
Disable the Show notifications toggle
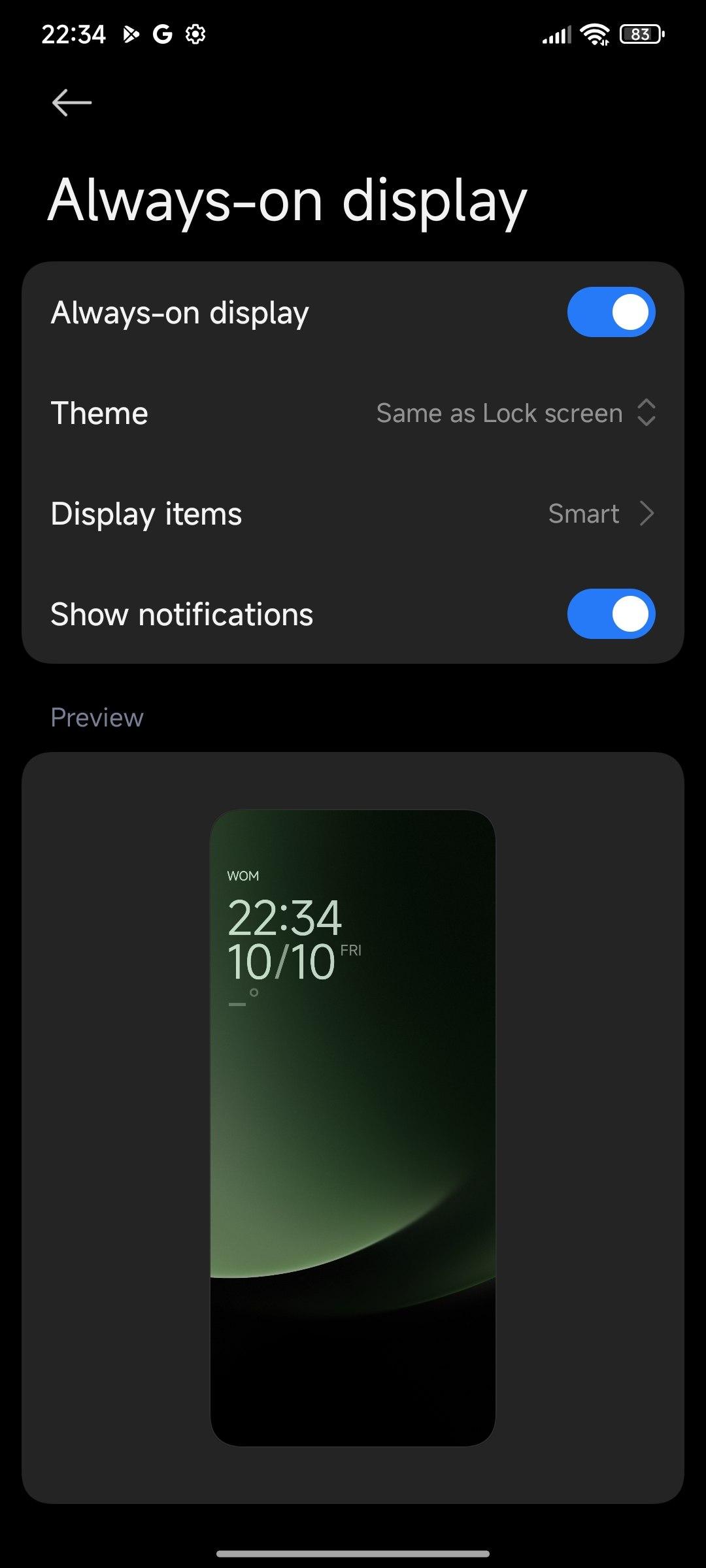(611, 614)
